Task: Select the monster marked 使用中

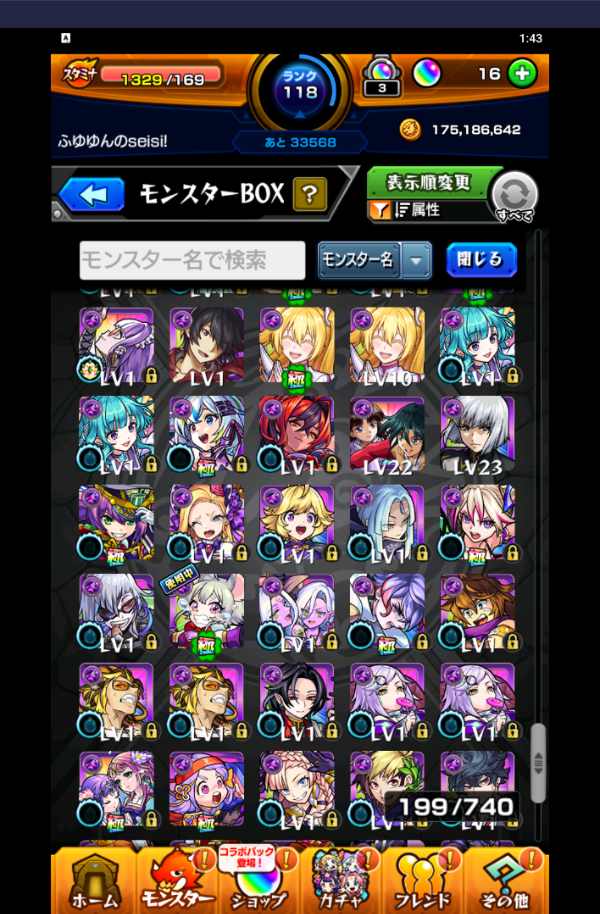Action: pyautogui.click(x=207, y=613)
